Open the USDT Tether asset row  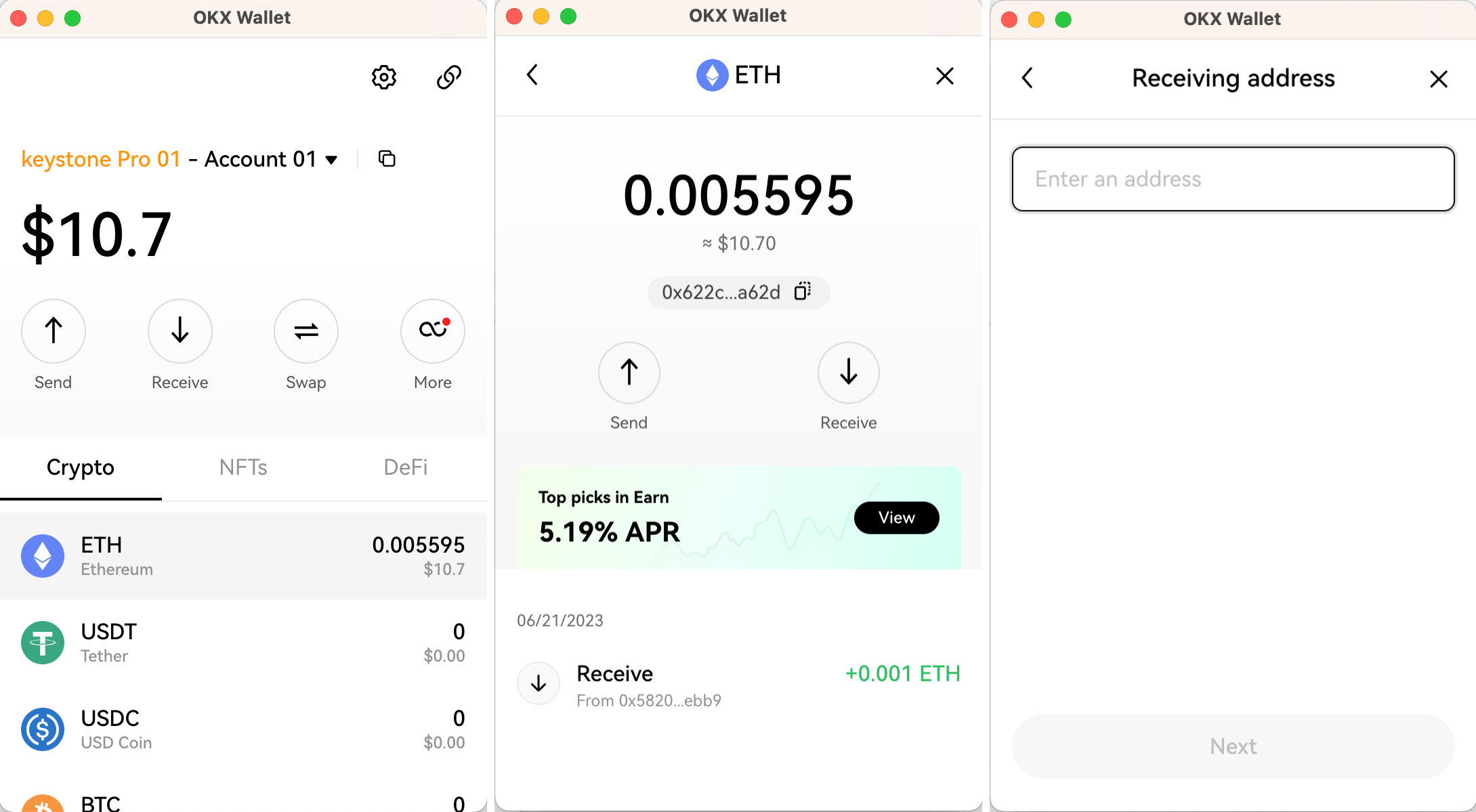click(x=243, y=643)
